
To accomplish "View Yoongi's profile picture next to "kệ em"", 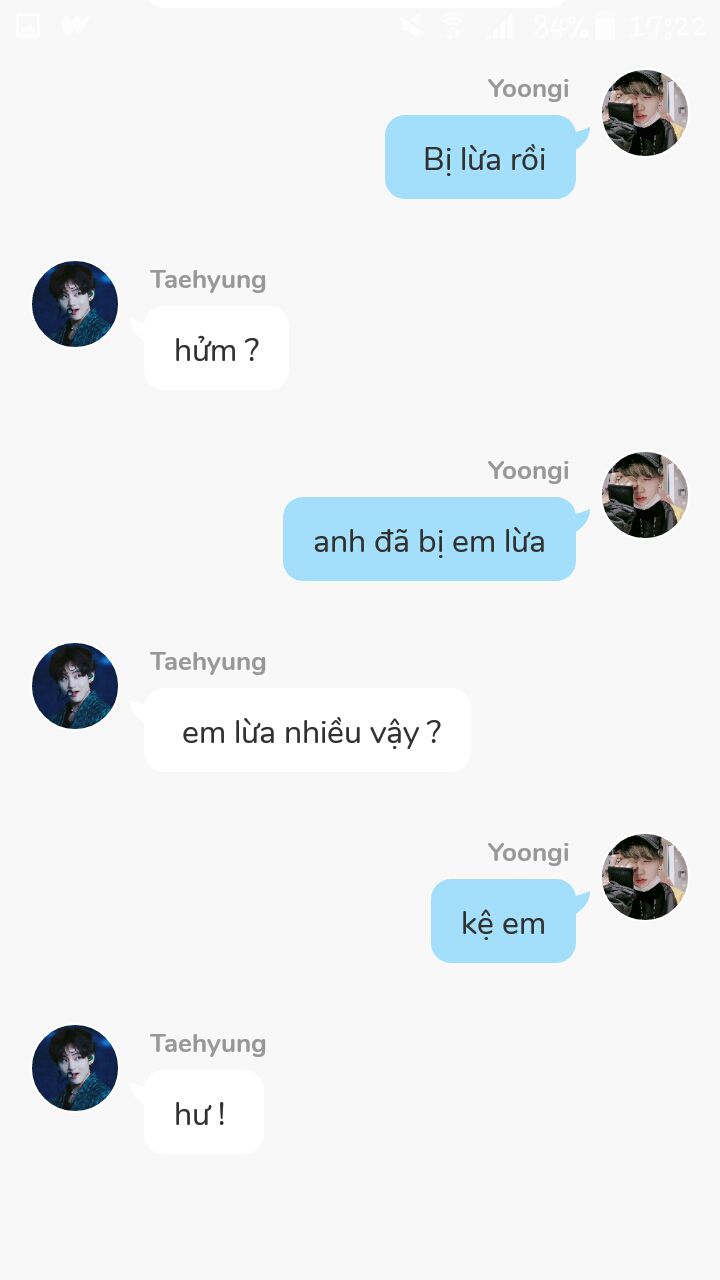I will 645,877.
